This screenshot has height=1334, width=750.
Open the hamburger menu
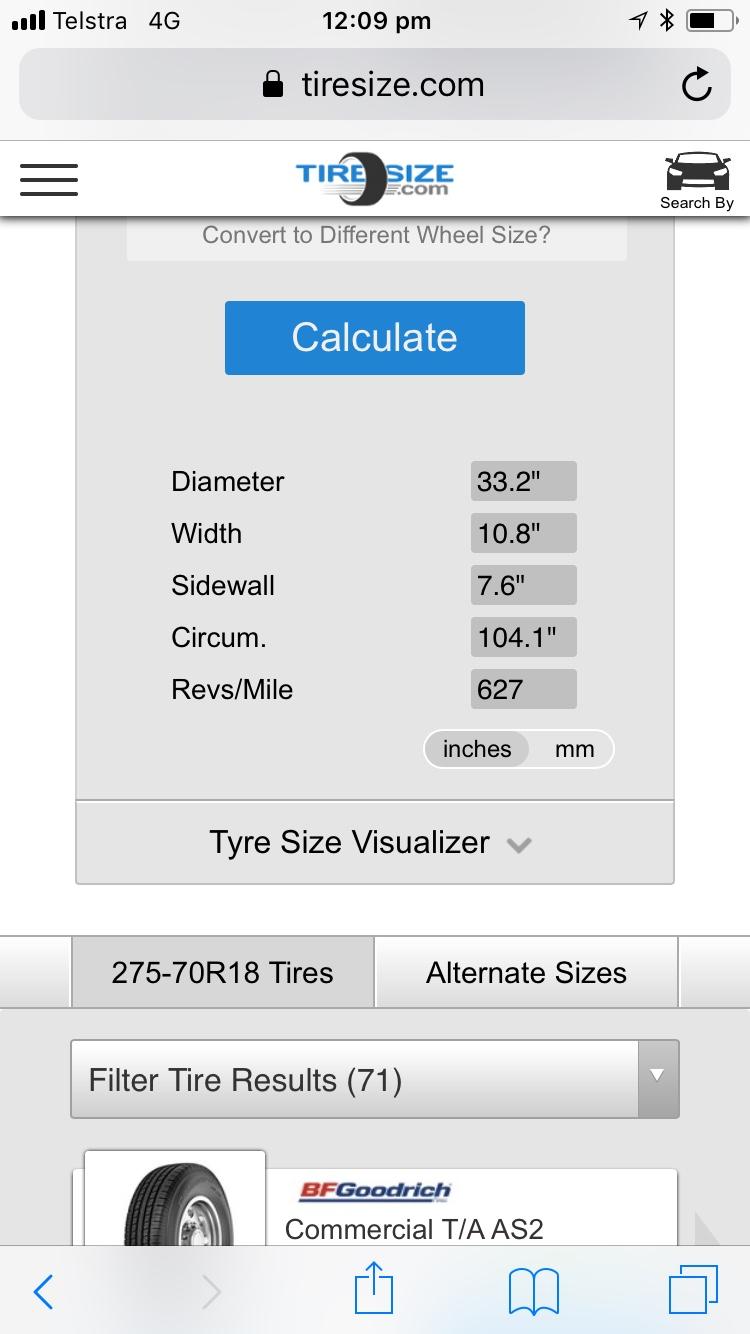[x=48, y=179]
